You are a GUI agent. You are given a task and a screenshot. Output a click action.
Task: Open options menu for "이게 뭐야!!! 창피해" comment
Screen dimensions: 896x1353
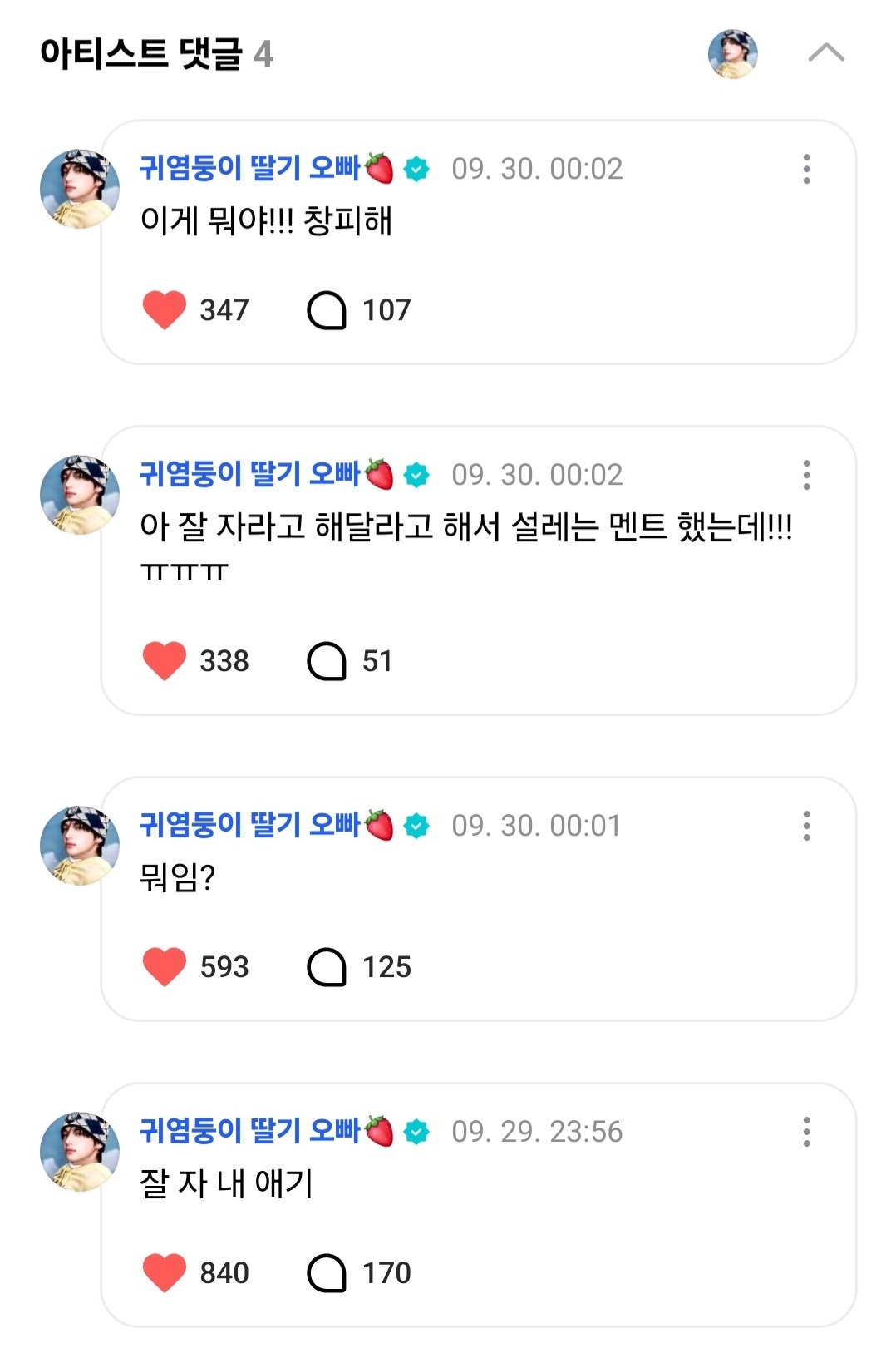pos(806,169)
